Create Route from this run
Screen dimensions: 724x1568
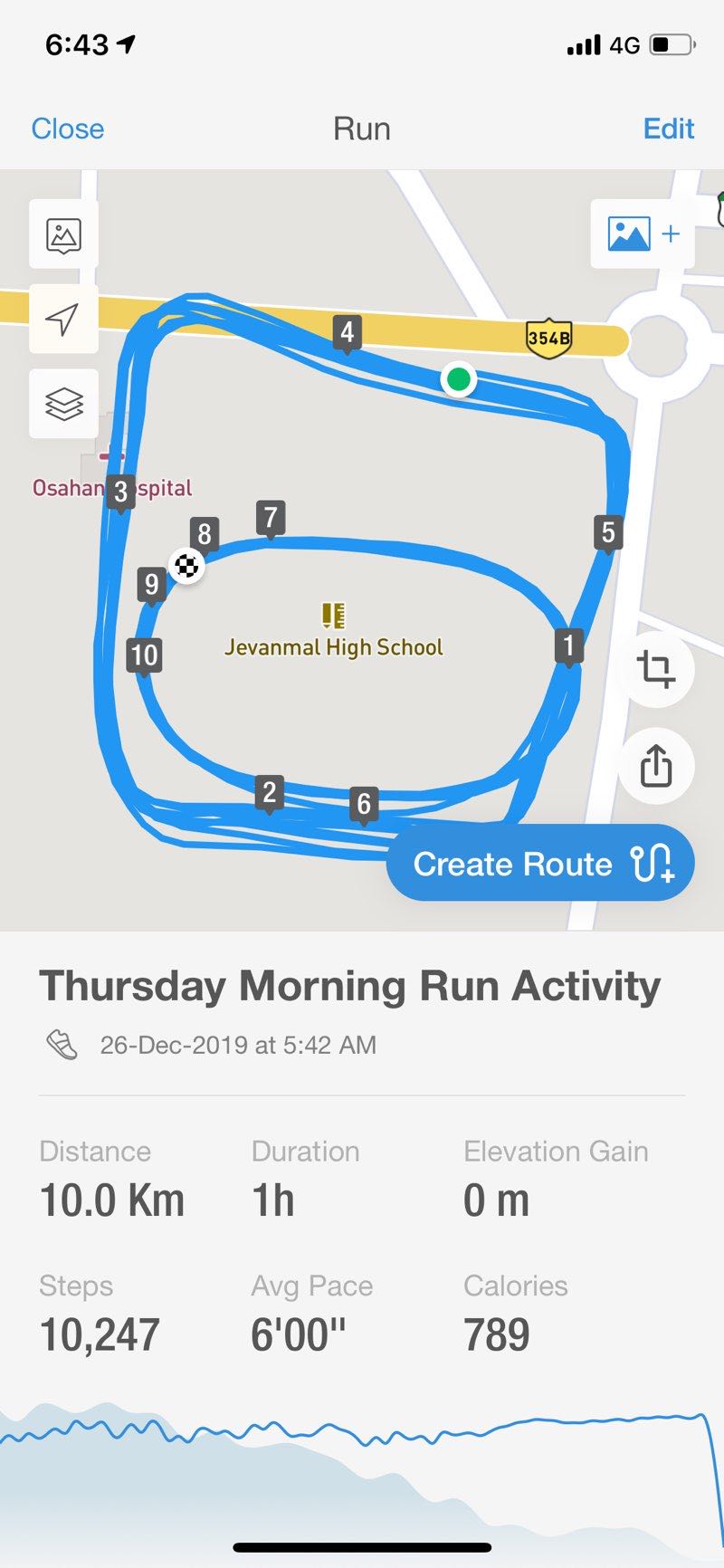(x=540, y=863)
